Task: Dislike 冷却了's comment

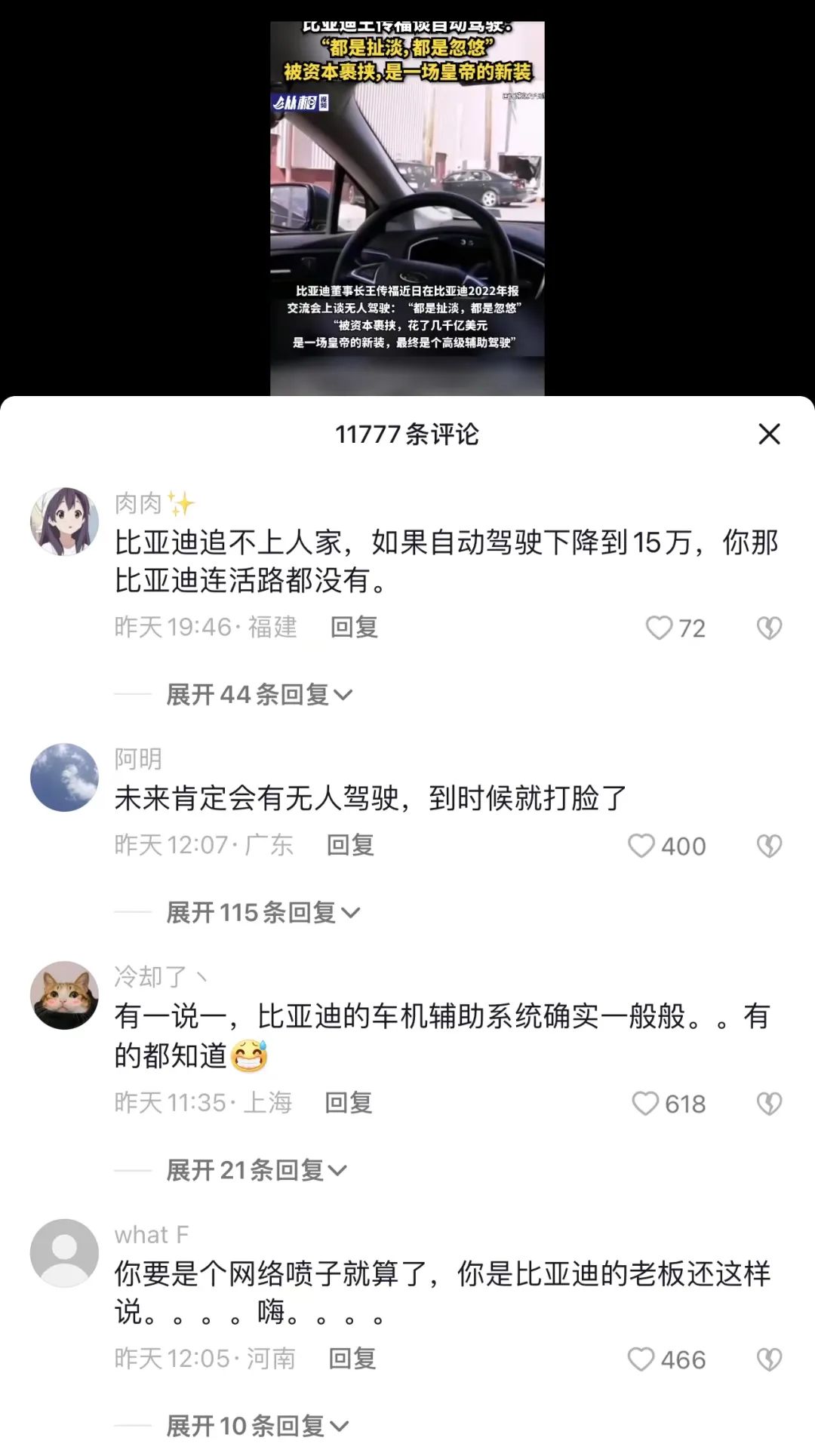Action: (x=769, y=1104)
